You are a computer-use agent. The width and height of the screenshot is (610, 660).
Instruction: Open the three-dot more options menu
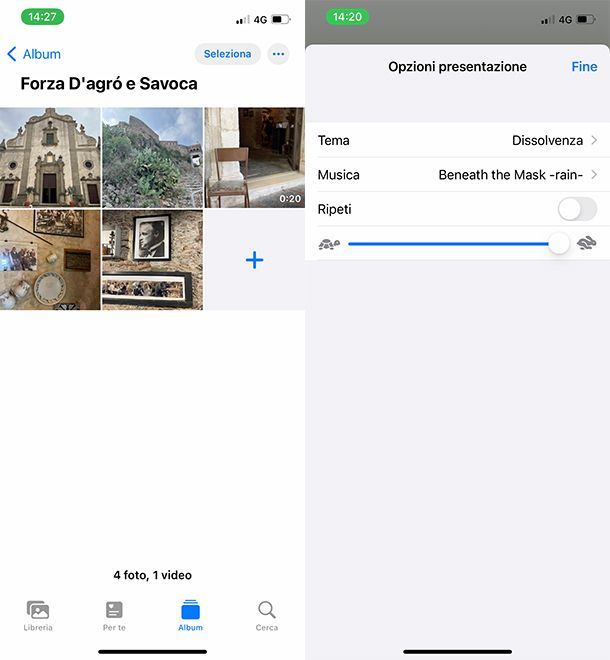[278, 54]
